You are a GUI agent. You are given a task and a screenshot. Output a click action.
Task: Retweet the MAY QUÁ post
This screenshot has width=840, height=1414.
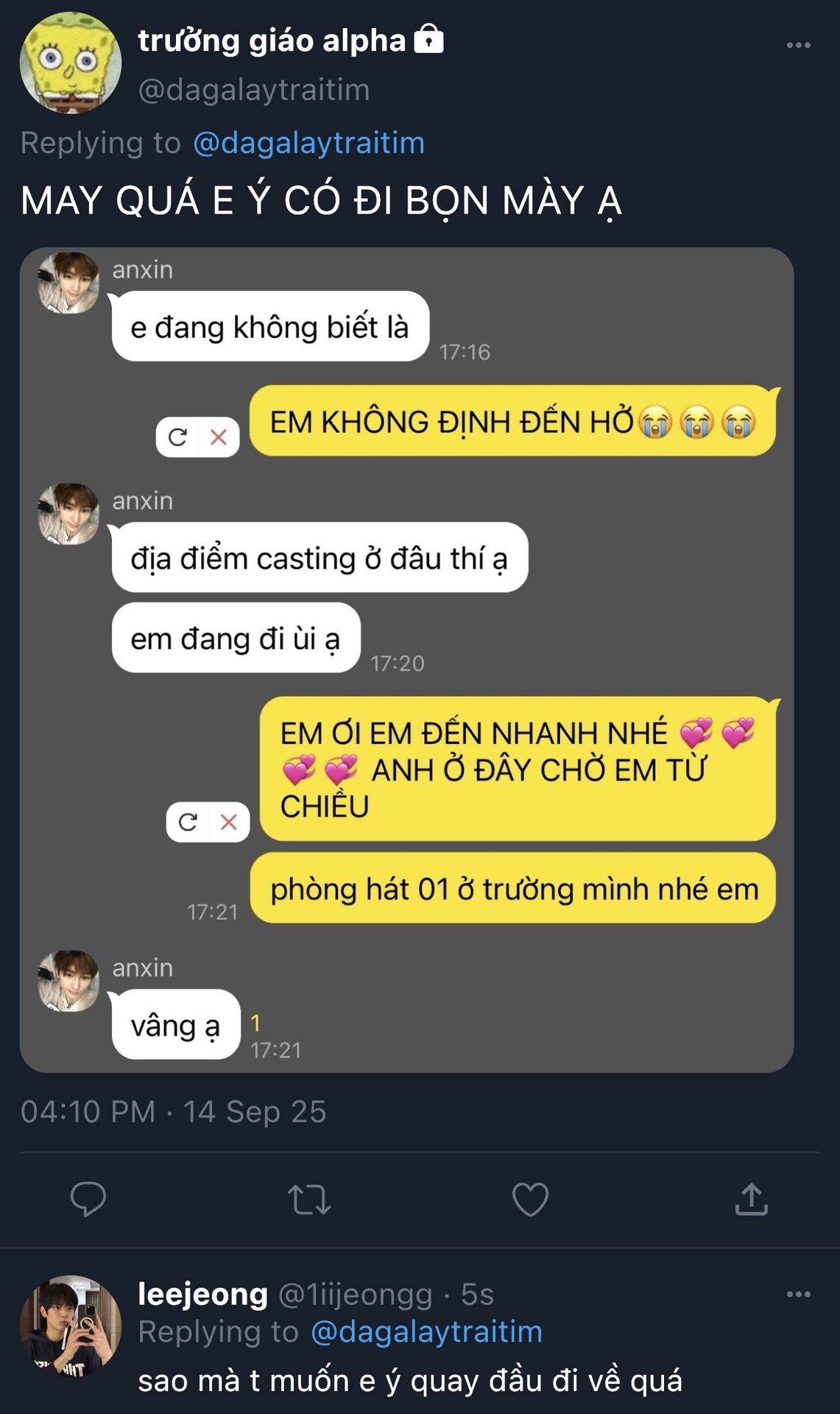point(309,1199)
